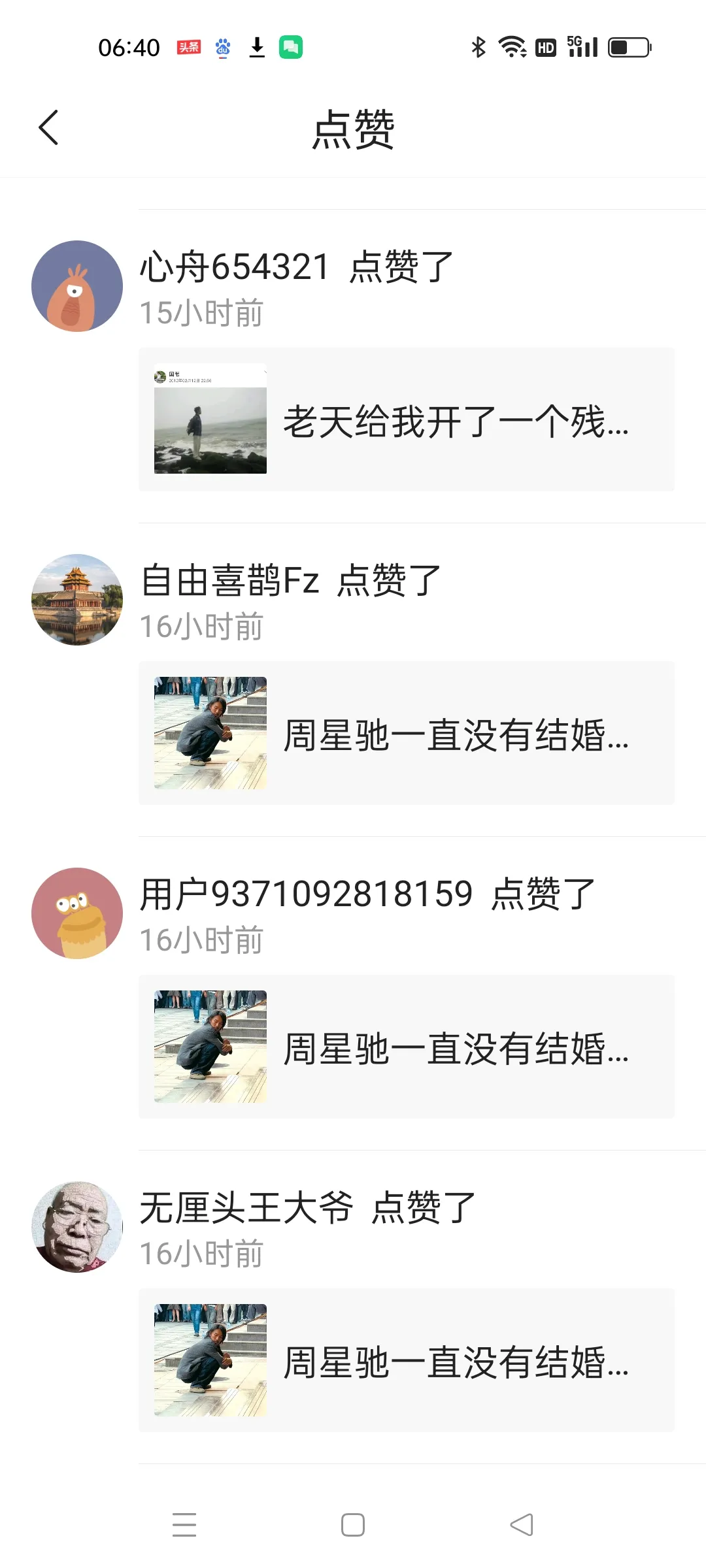View 自由喜鹊Fz's profile avatar

(77, 600)
